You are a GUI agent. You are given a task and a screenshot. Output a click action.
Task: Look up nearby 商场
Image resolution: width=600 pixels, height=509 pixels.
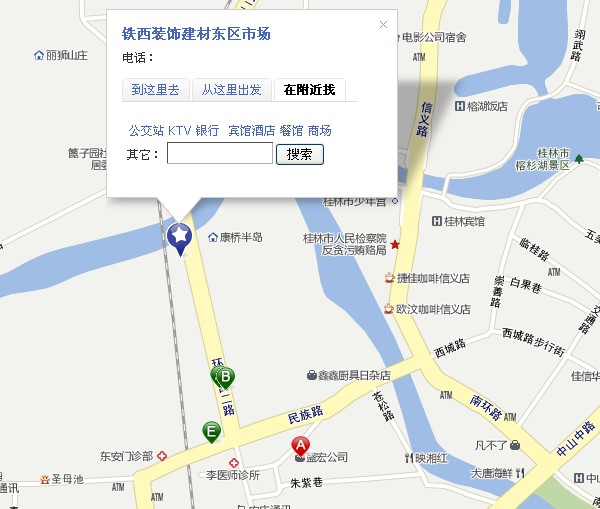(319, 130)
